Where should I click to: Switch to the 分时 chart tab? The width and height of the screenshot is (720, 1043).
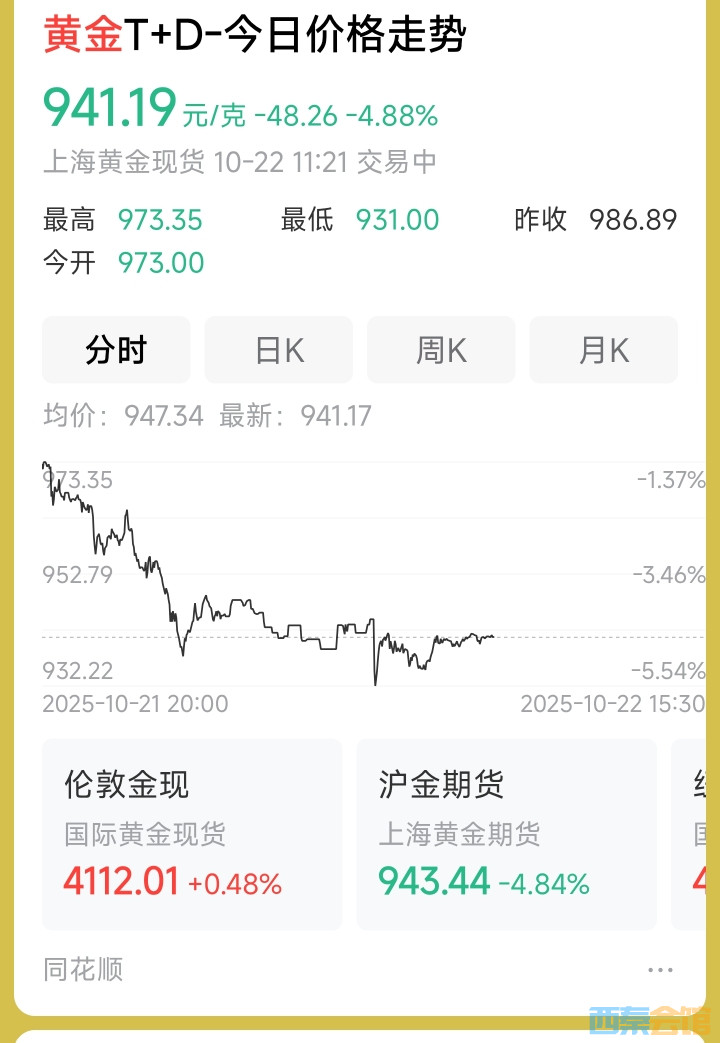pyautogui.click(x=116, y=350)
